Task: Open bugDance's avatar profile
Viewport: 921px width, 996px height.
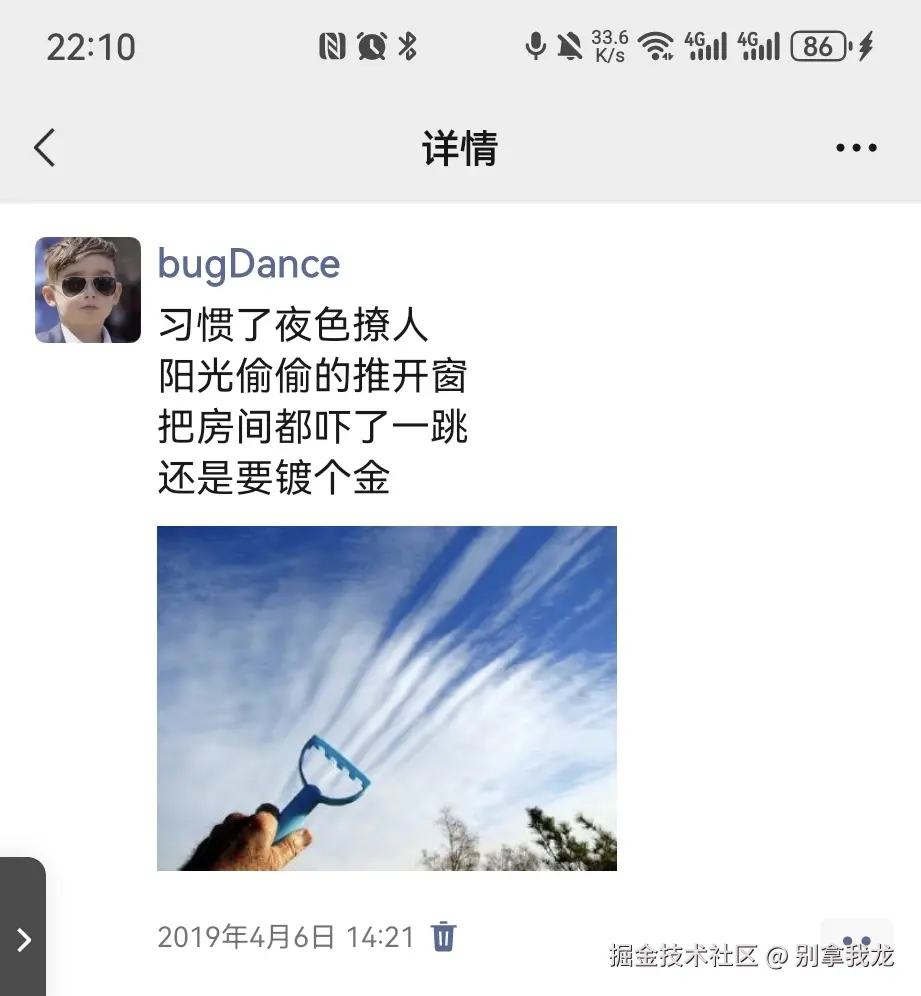Action: (88, 290)
